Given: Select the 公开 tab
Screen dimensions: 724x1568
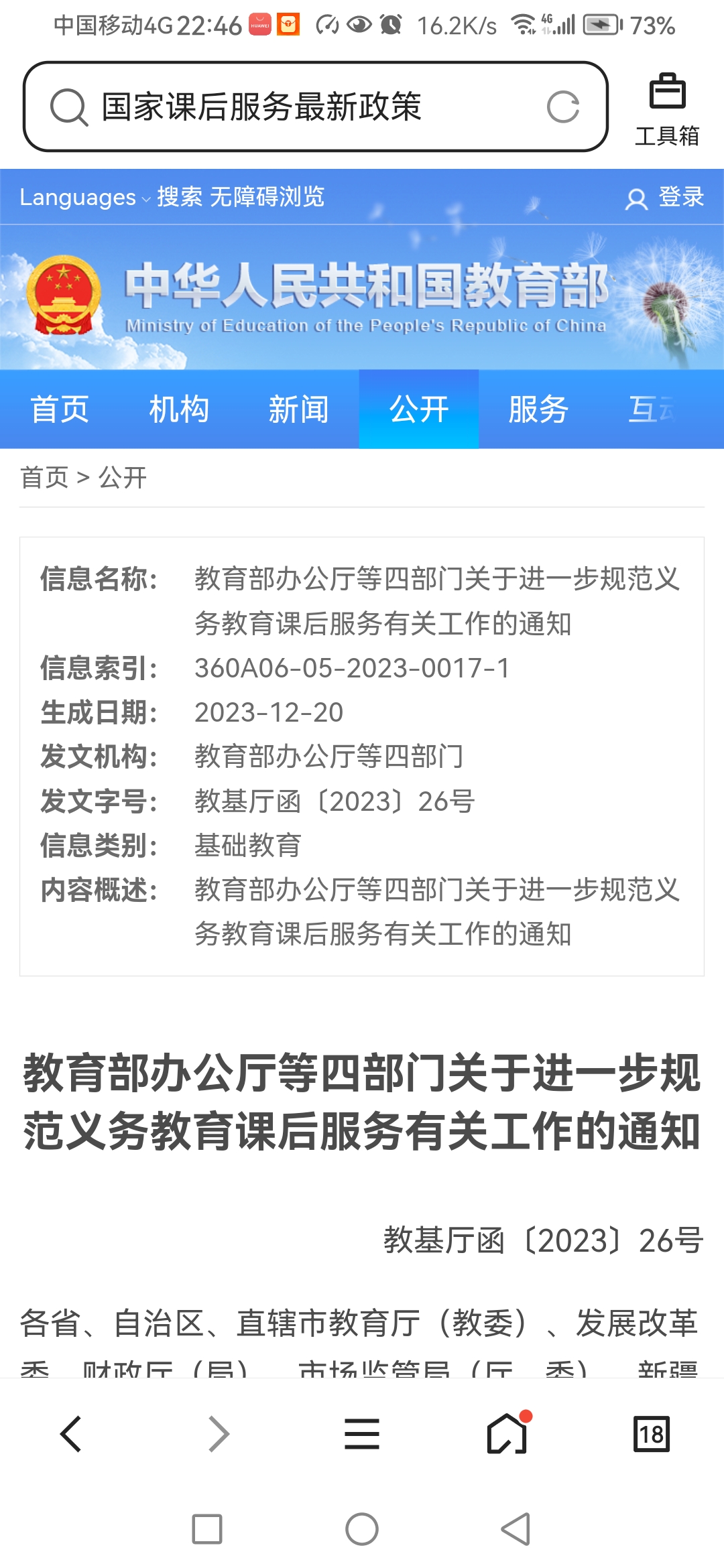Looking at the screenshot, I should (x=419, y=409).
